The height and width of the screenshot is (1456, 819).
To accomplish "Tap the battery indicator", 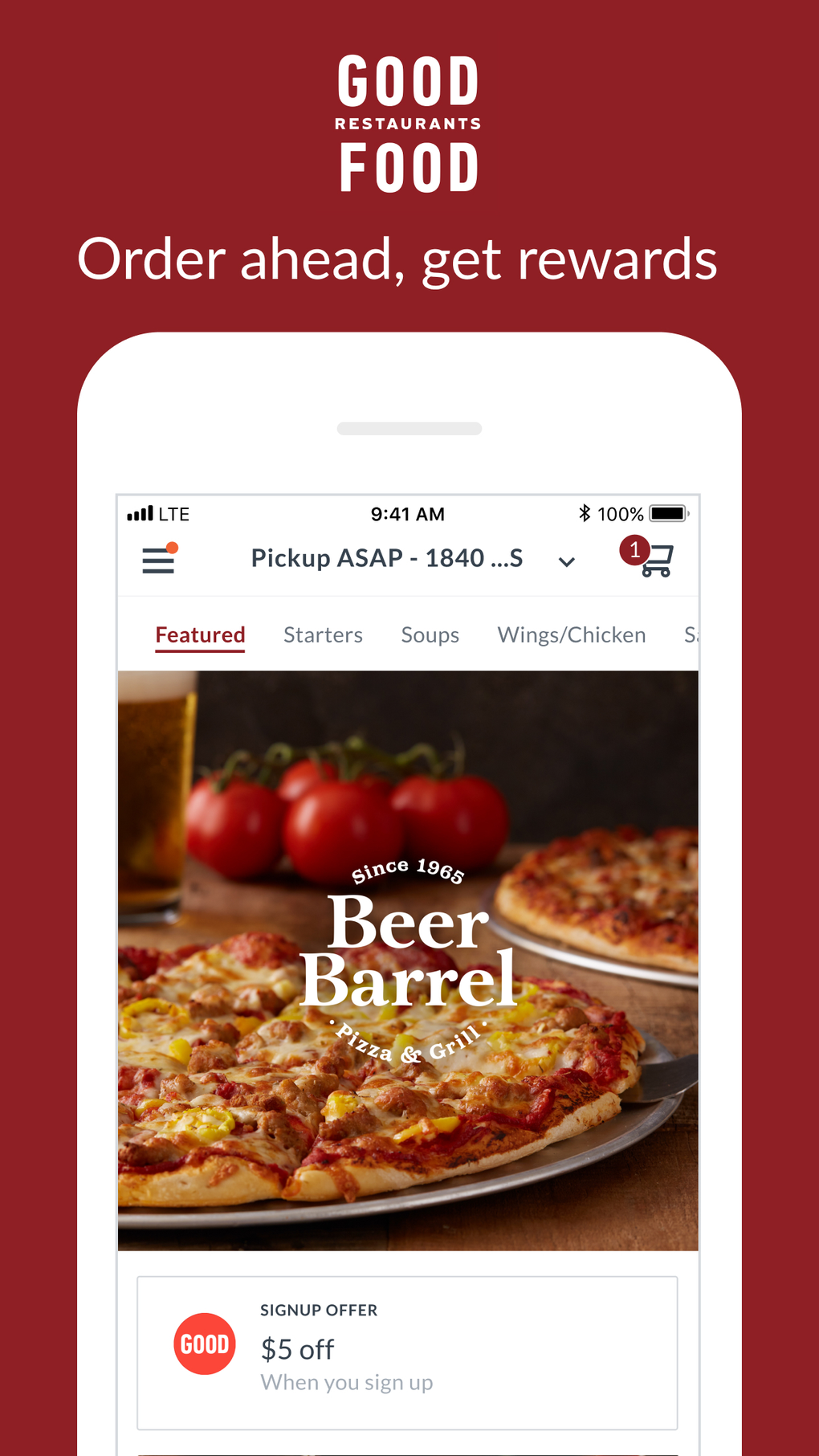I will click(x=669, y=512).
